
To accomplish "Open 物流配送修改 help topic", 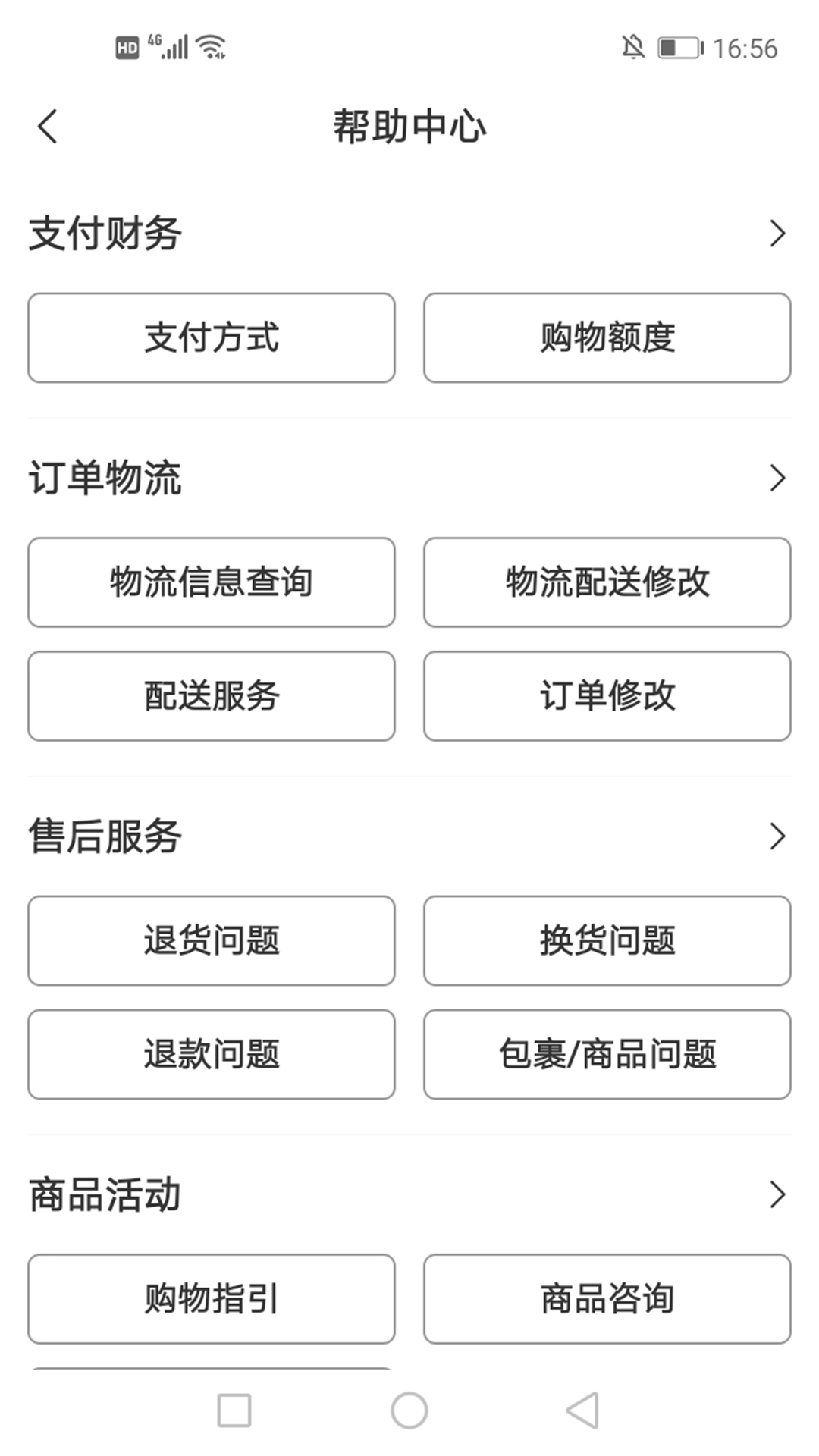I will click(607, 582).
